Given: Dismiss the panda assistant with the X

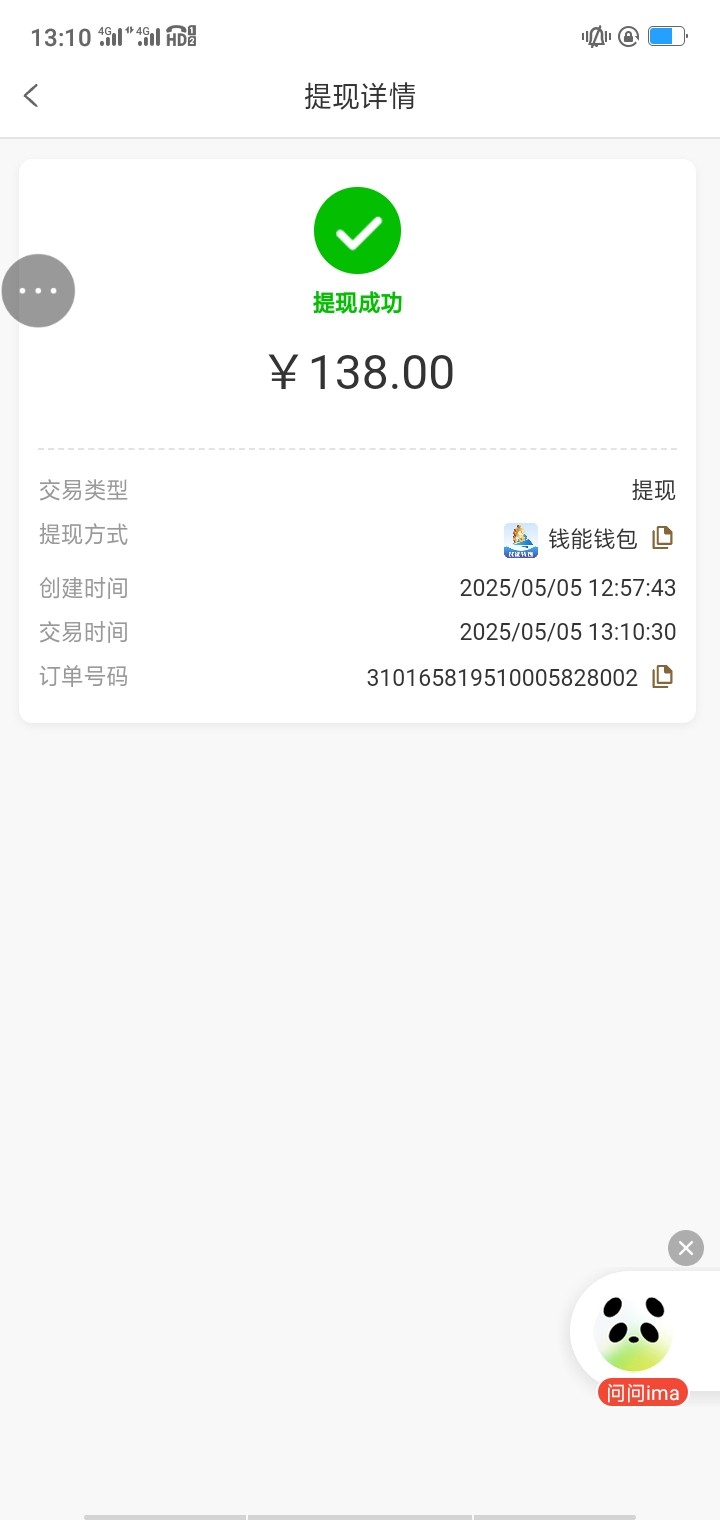Looking at the screenshot, I should click(685, 1247).
